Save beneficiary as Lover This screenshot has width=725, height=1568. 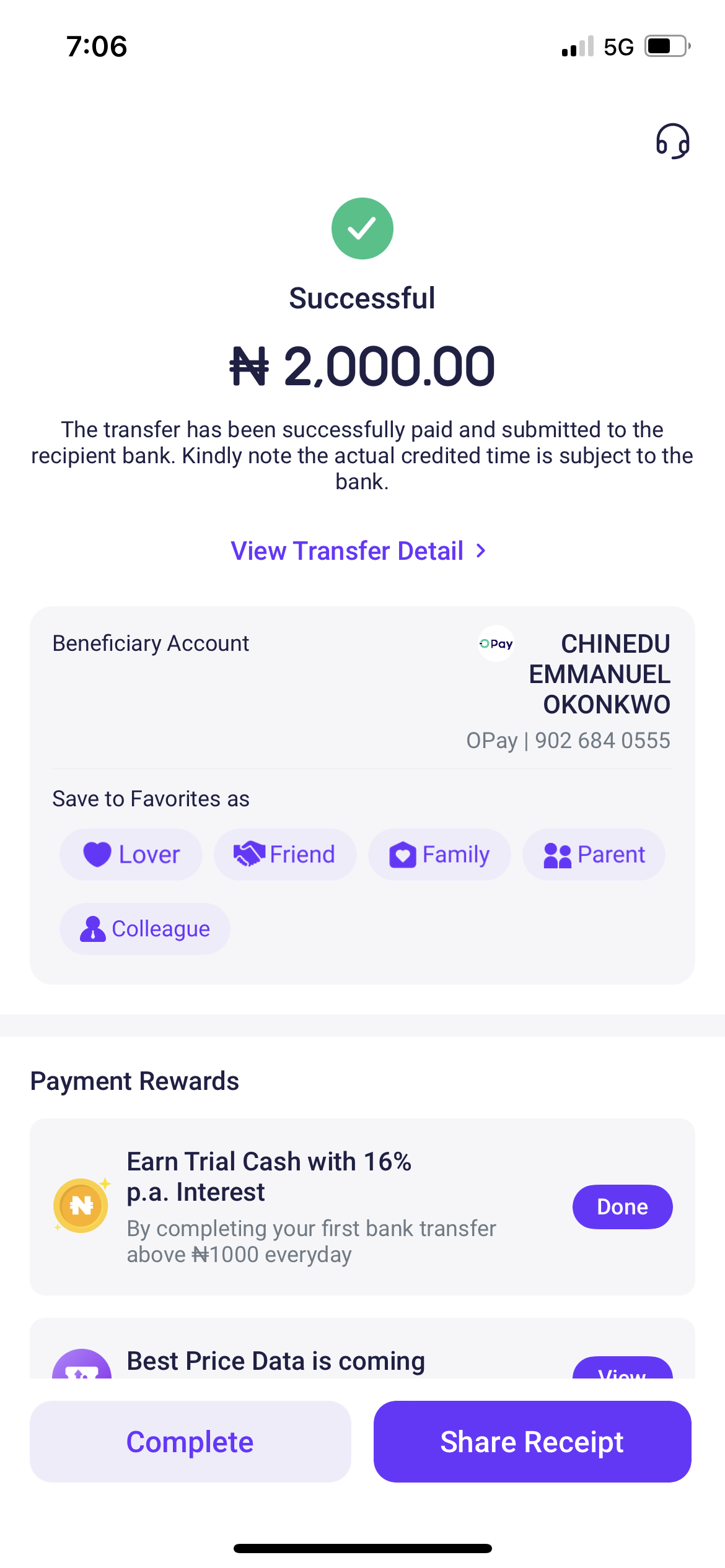click(131, 855)
